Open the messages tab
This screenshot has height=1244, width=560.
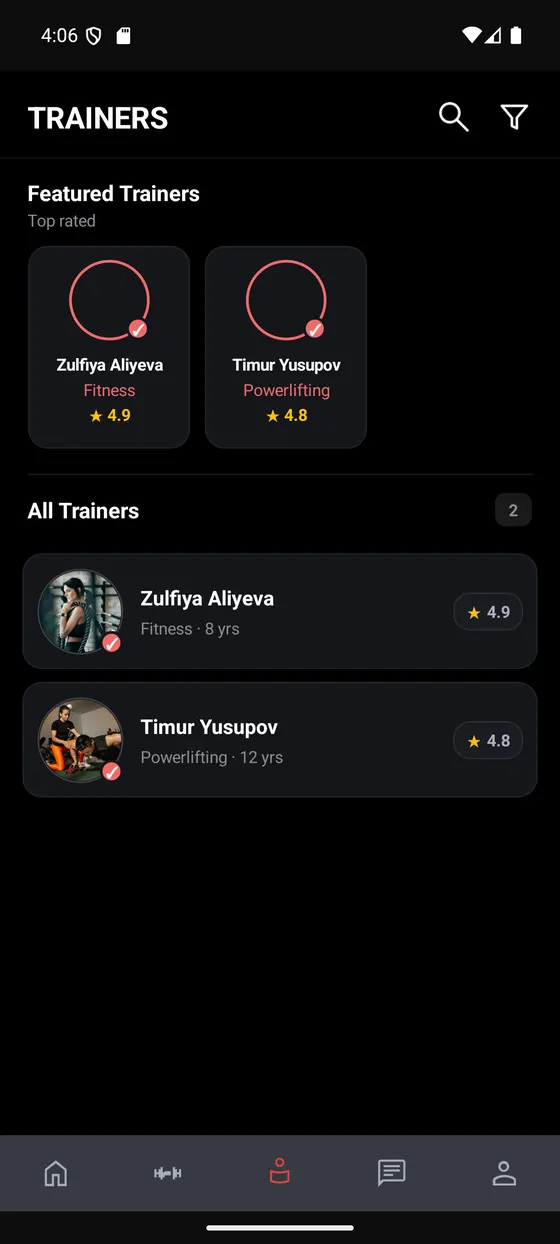392,1173
